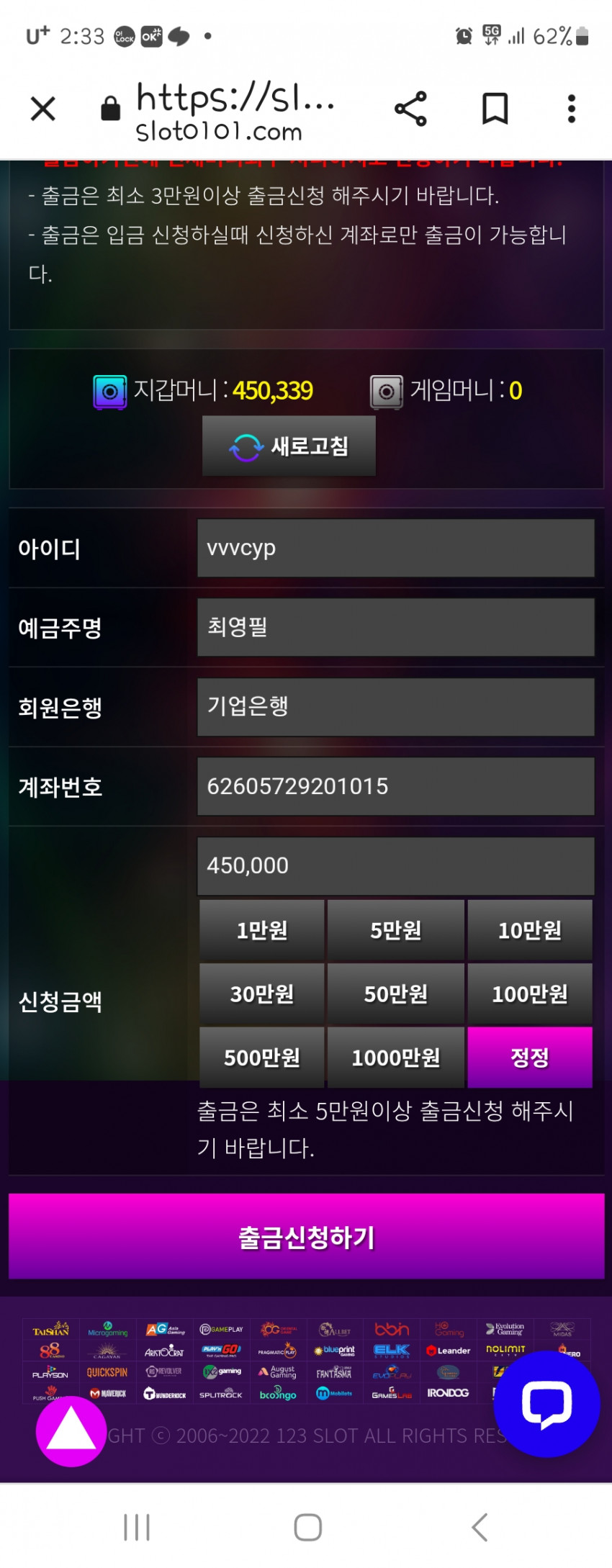Viewport: 612px width, 1568px height.
Task: Edit the 신청금액 amount field
Action: pos(395,865)
